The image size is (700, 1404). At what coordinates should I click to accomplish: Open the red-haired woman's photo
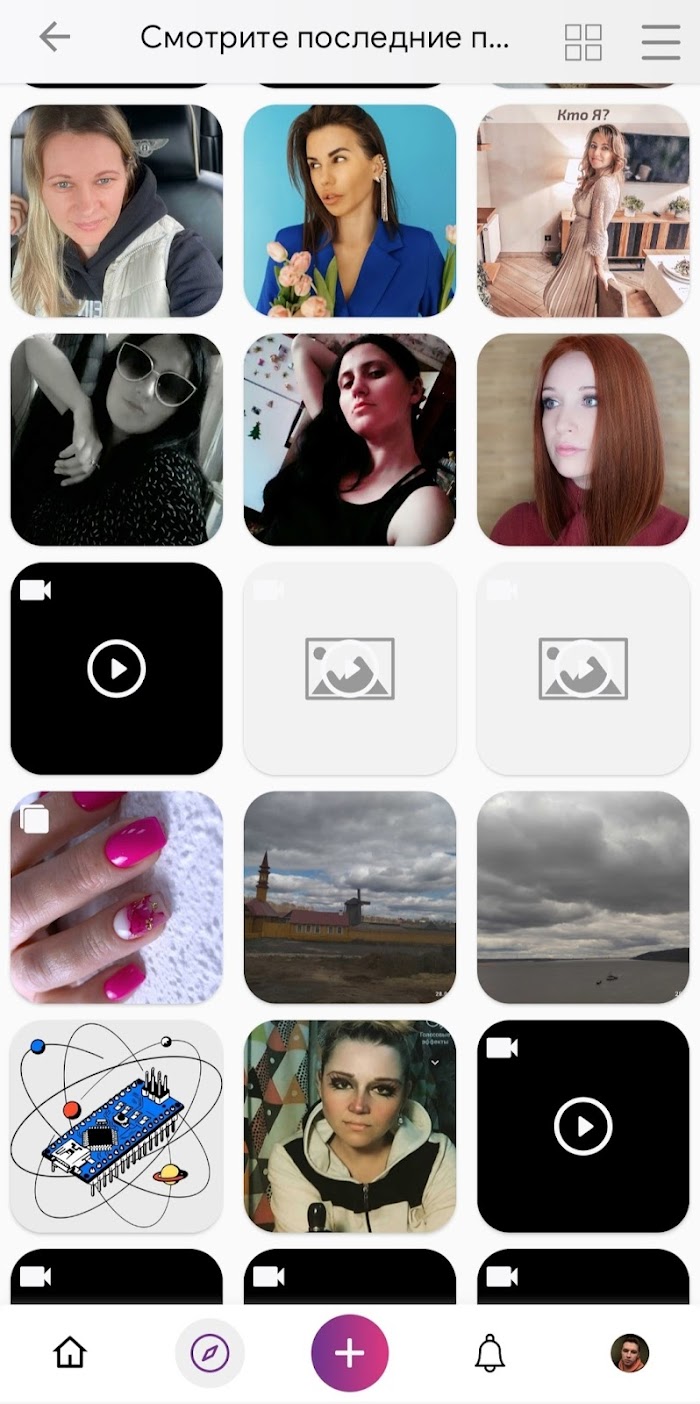[x=583, y=440]
